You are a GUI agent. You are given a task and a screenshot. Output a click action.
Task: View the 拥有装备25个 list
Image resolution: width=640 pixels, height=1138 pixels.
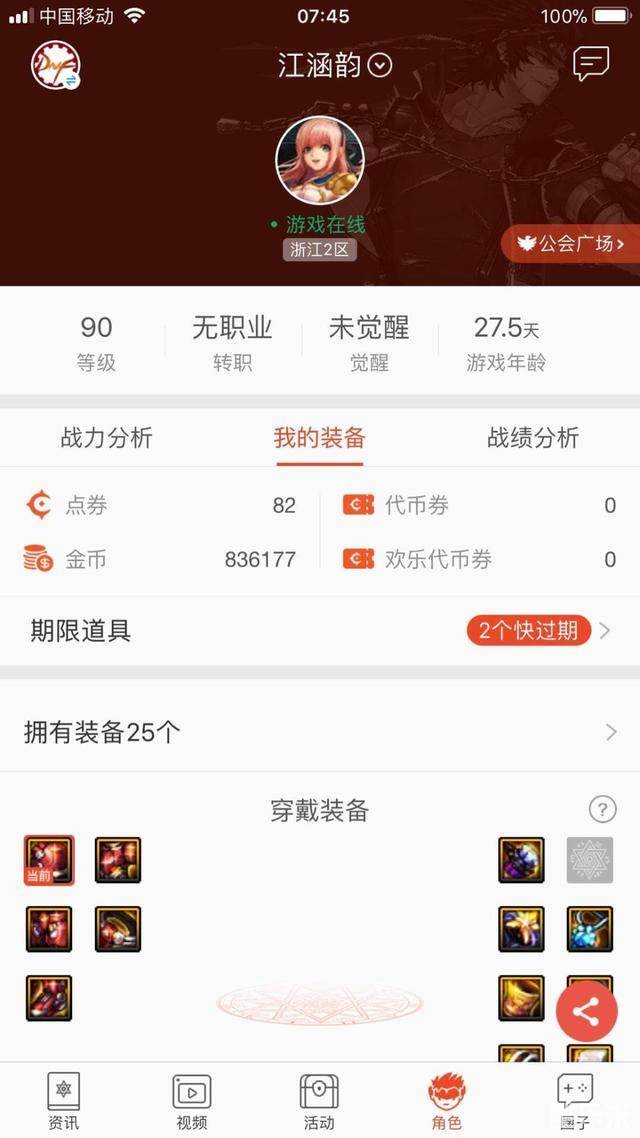(x=320, y=732)
